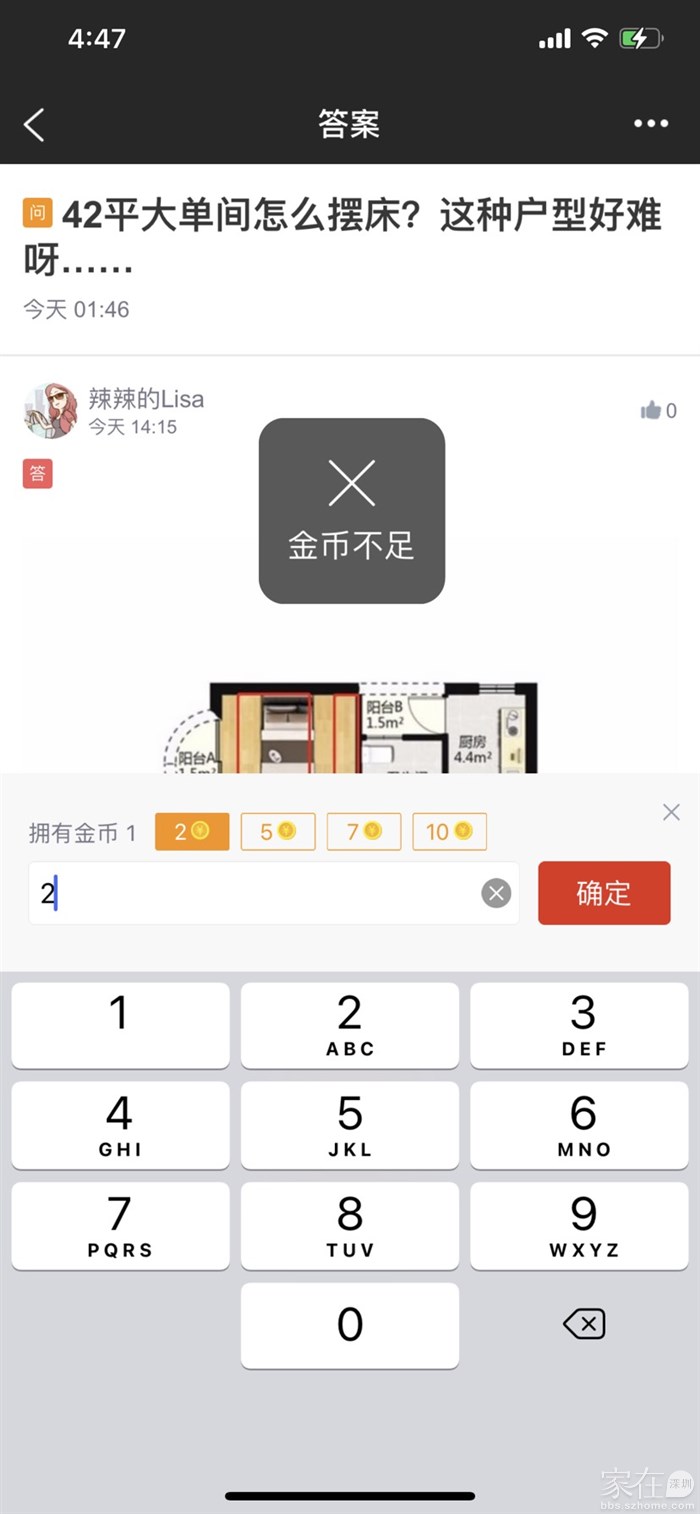Type digit 5 on the keypad

349,1124
